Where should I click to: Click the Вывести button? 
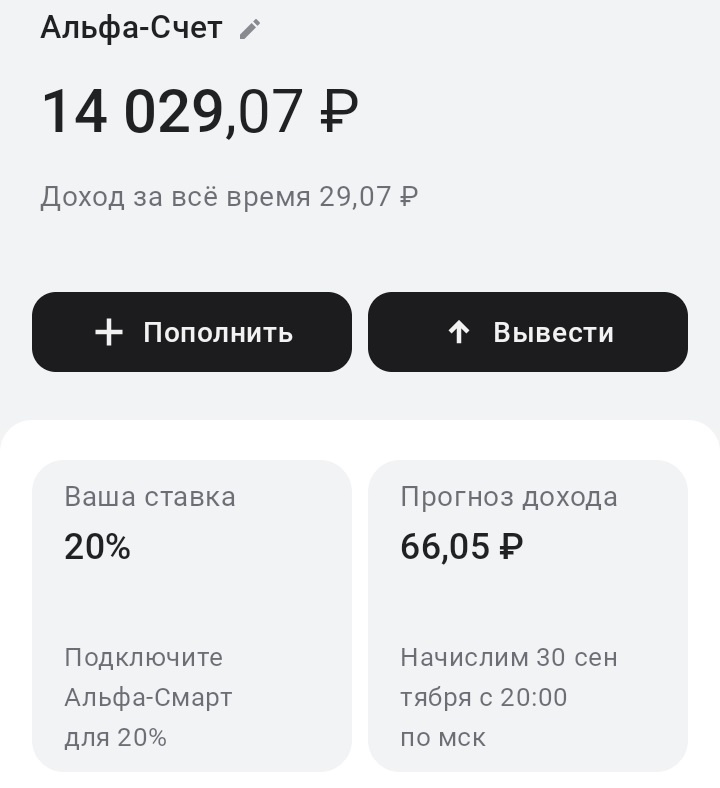pos(528,332)
